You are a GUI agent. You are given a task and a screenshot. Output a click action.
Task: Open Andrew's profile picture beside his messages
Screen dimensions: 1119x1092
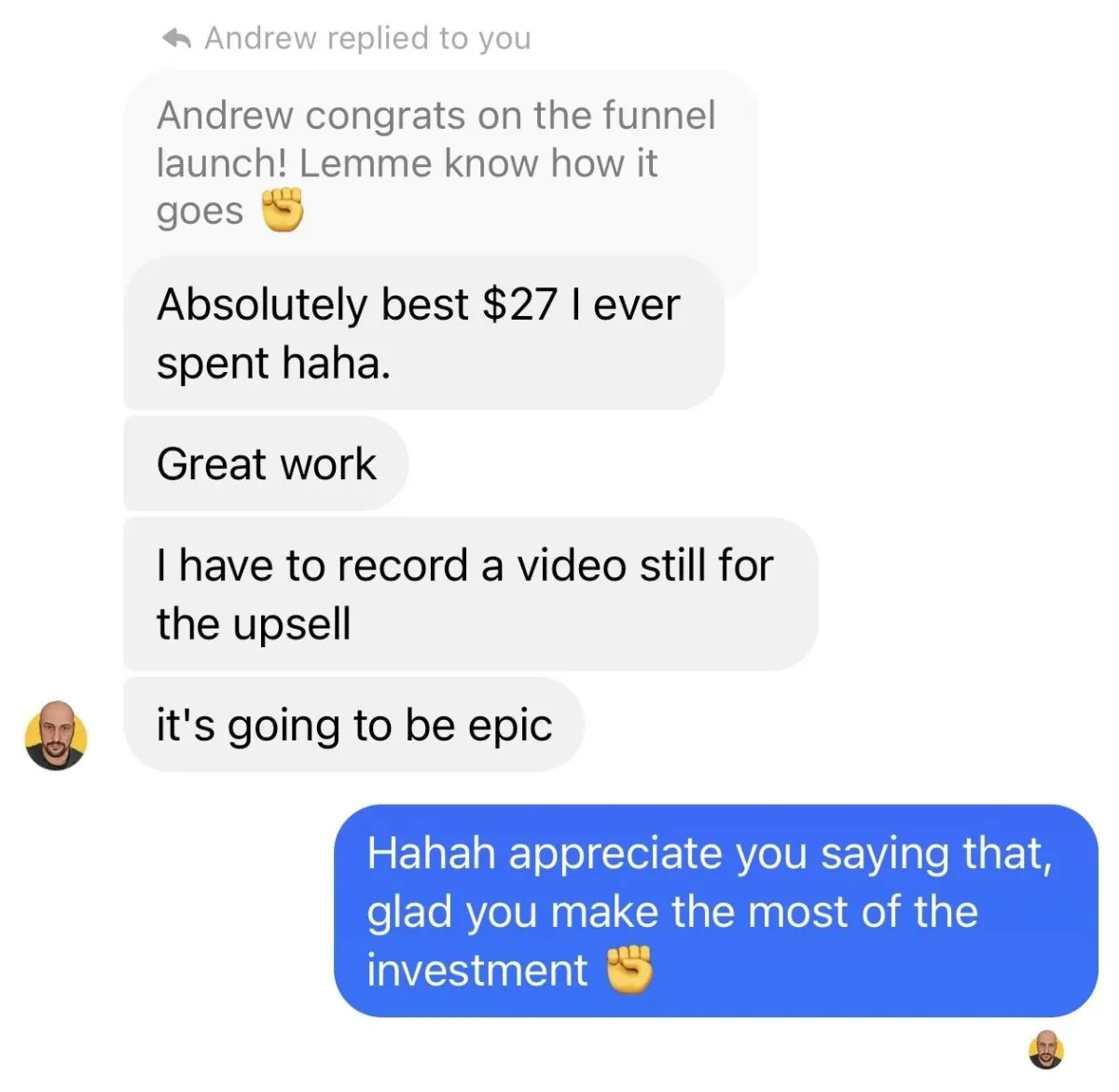coord(56,735)
